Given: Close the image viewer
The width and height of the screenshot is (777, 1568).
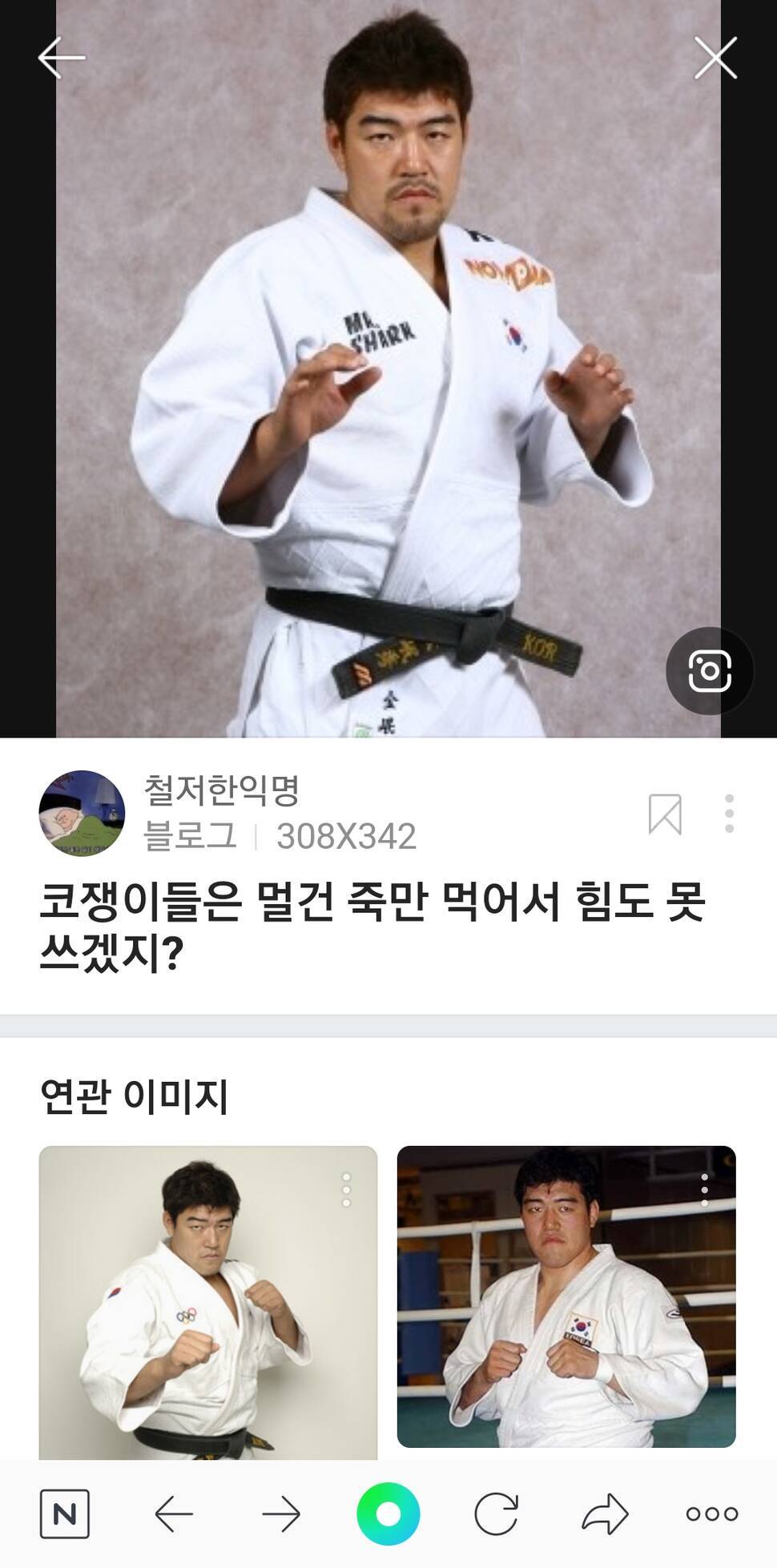Looking at the screenshot, I should pyautogui.click(x=715, y=57).
